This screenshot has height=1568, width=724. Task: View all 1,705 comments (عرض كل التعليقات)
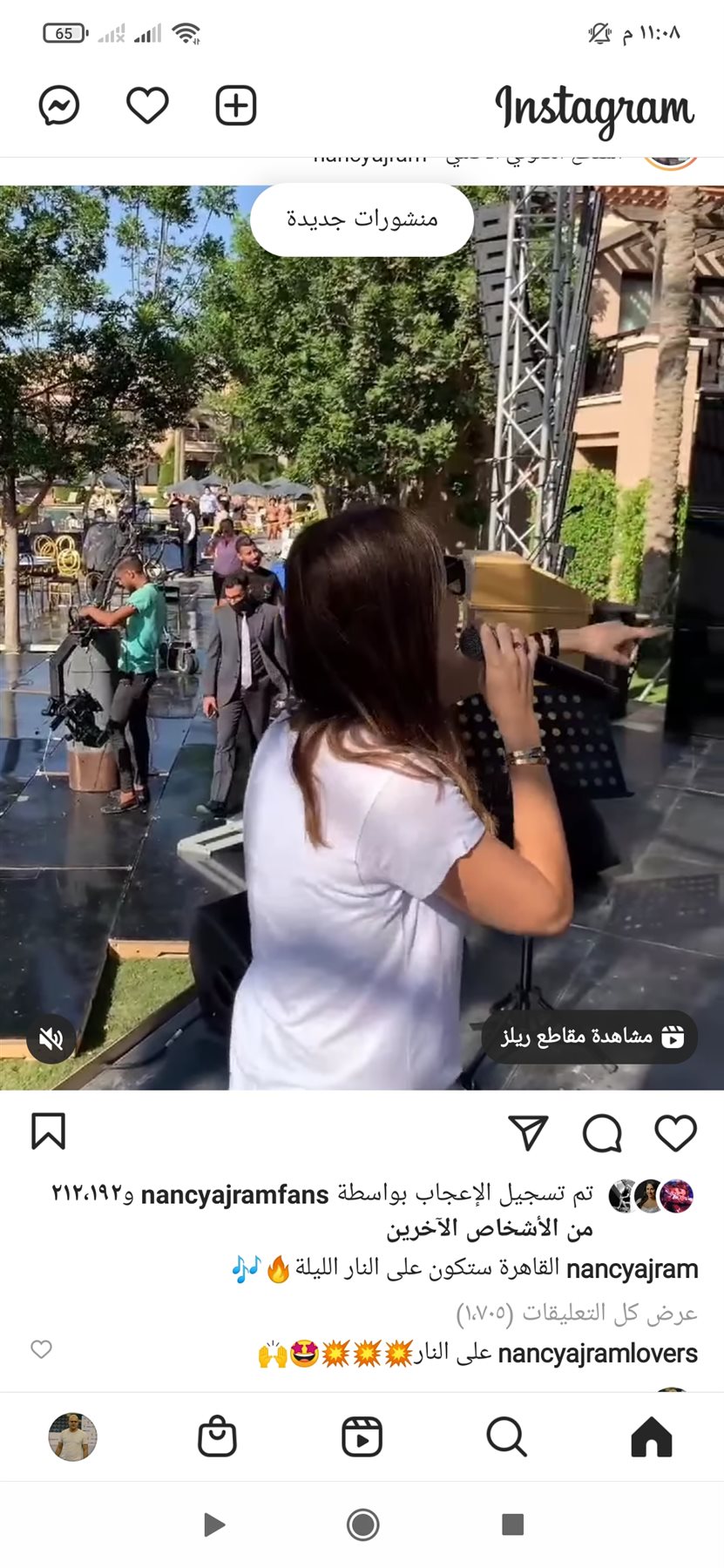(x=577, y=1313)
